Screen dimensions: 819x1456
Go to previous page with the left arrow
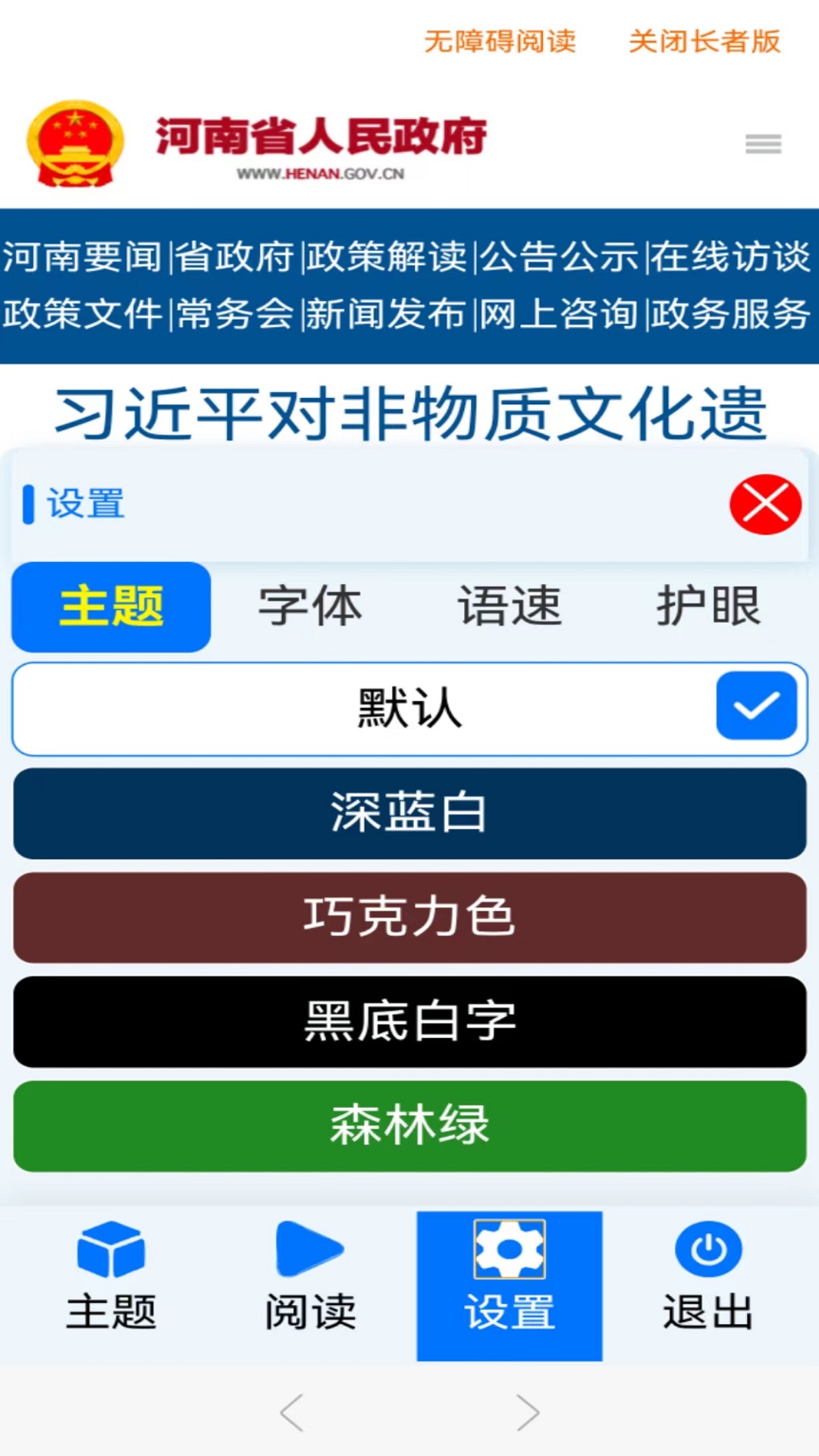tap(290, 1412)
